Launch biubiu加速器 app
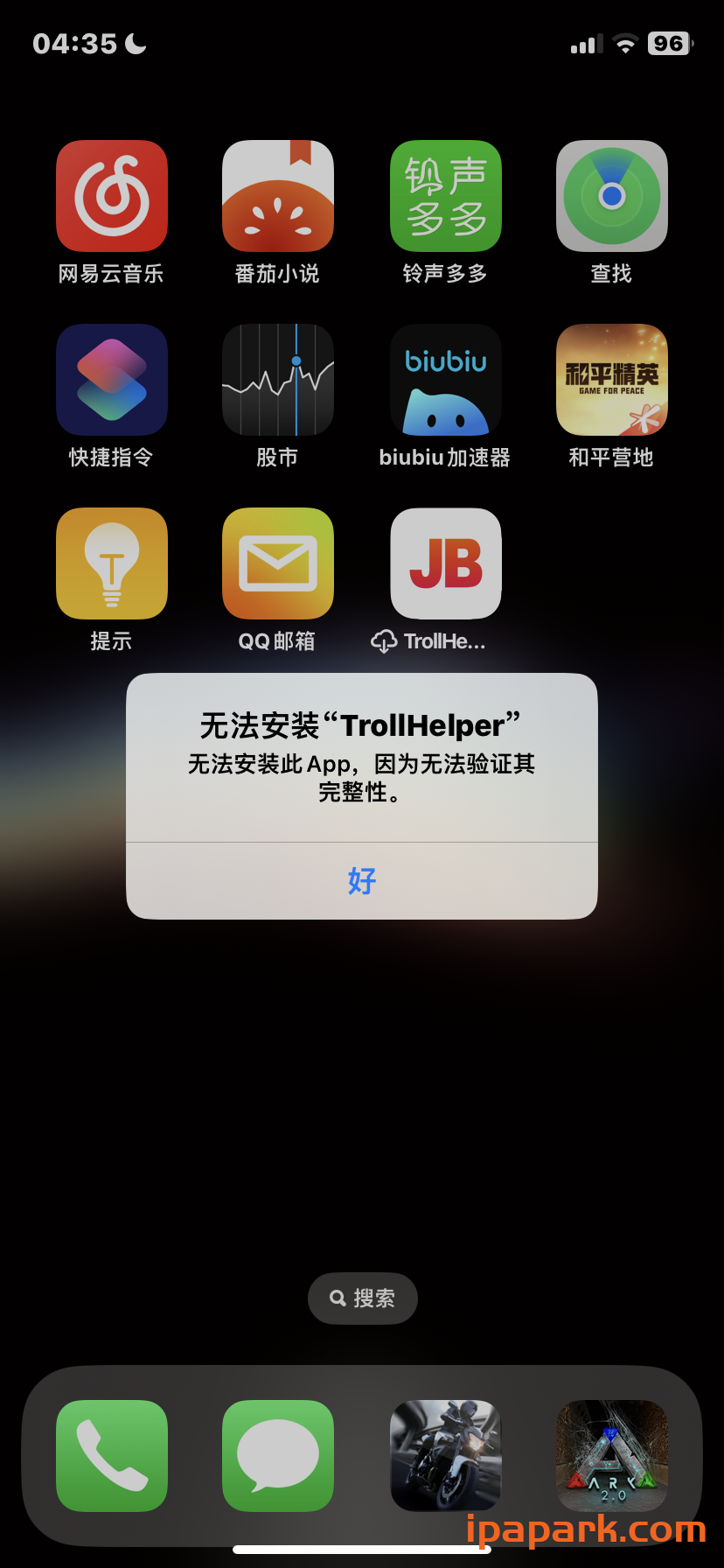The height and width of the screenshot is (1568, 724). pyautogui.click(x=445, y=380)
